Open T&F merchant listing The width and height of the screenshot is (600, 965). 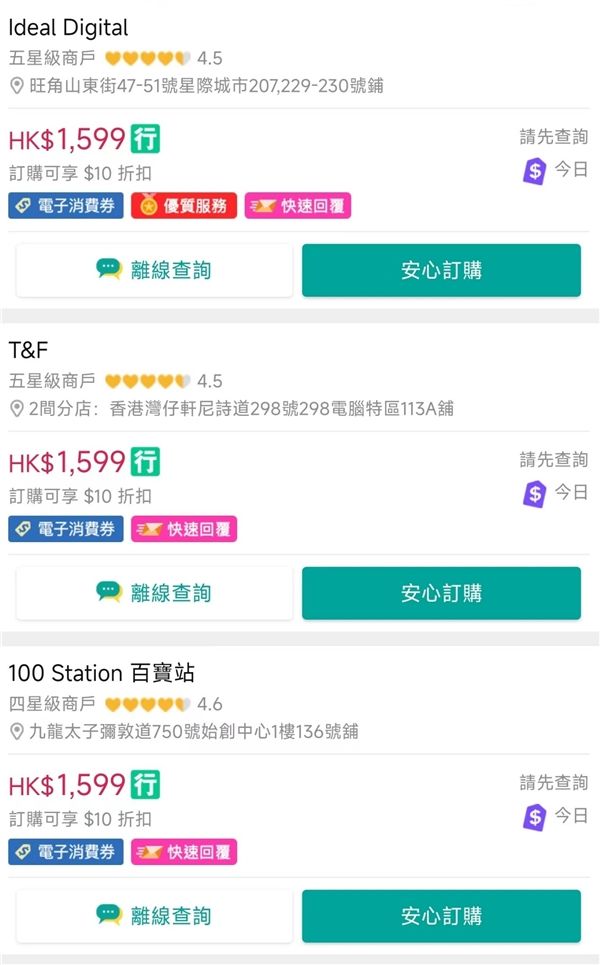pos(29,350)
